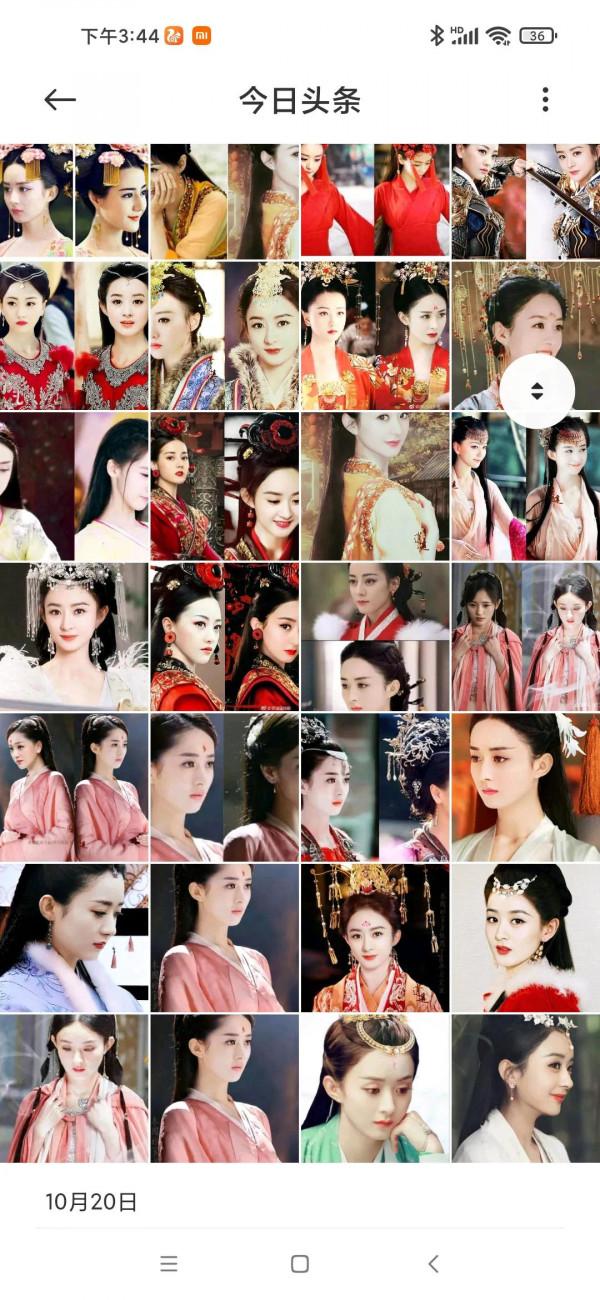The height and width of the screenshot is (1300, 600).
Task: Open the recent apps switcher
Action: coord(169,1264)
